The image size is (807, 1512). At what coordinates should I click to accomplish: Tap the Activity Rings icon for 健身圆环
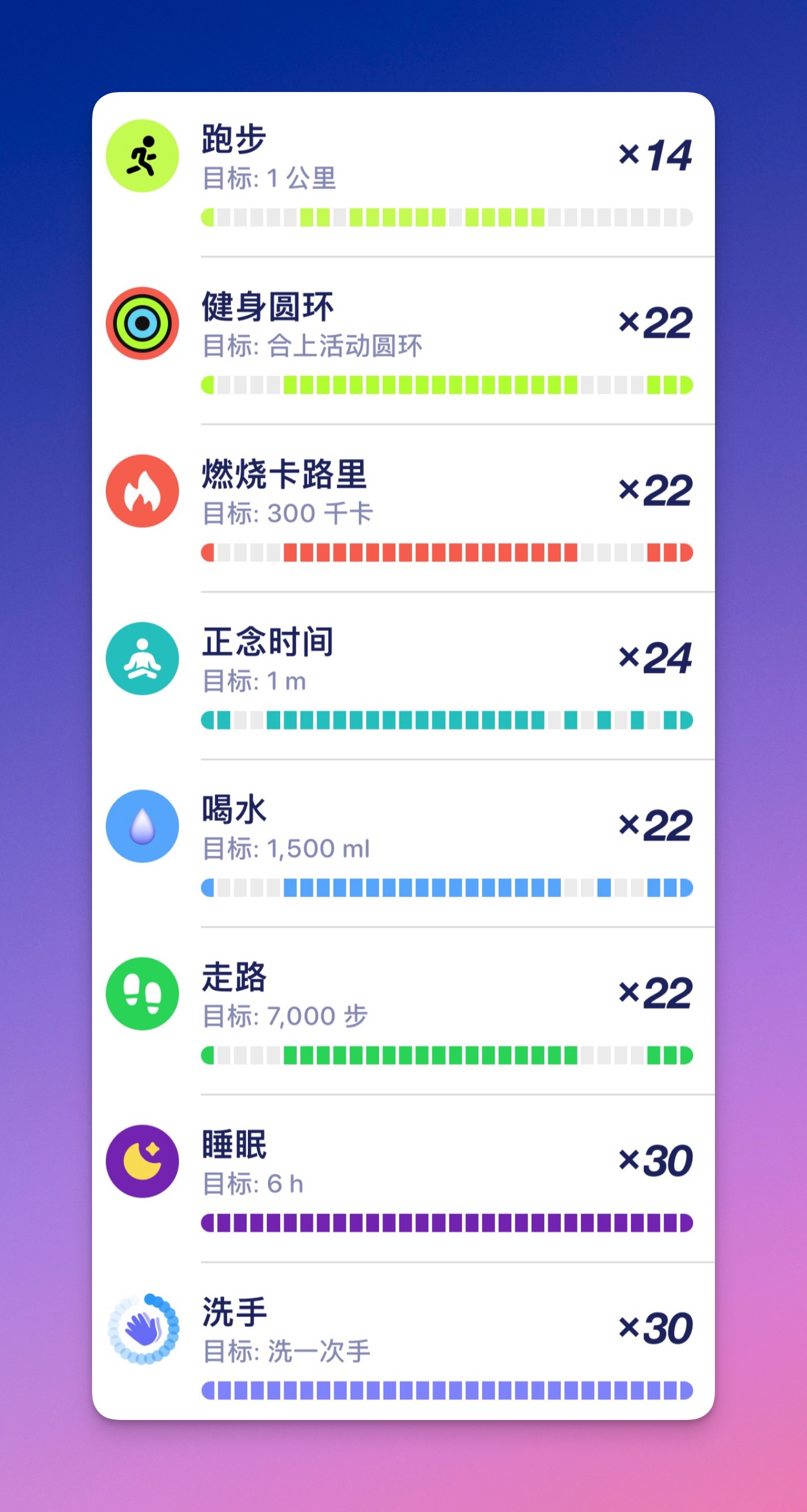pos(142,321)
